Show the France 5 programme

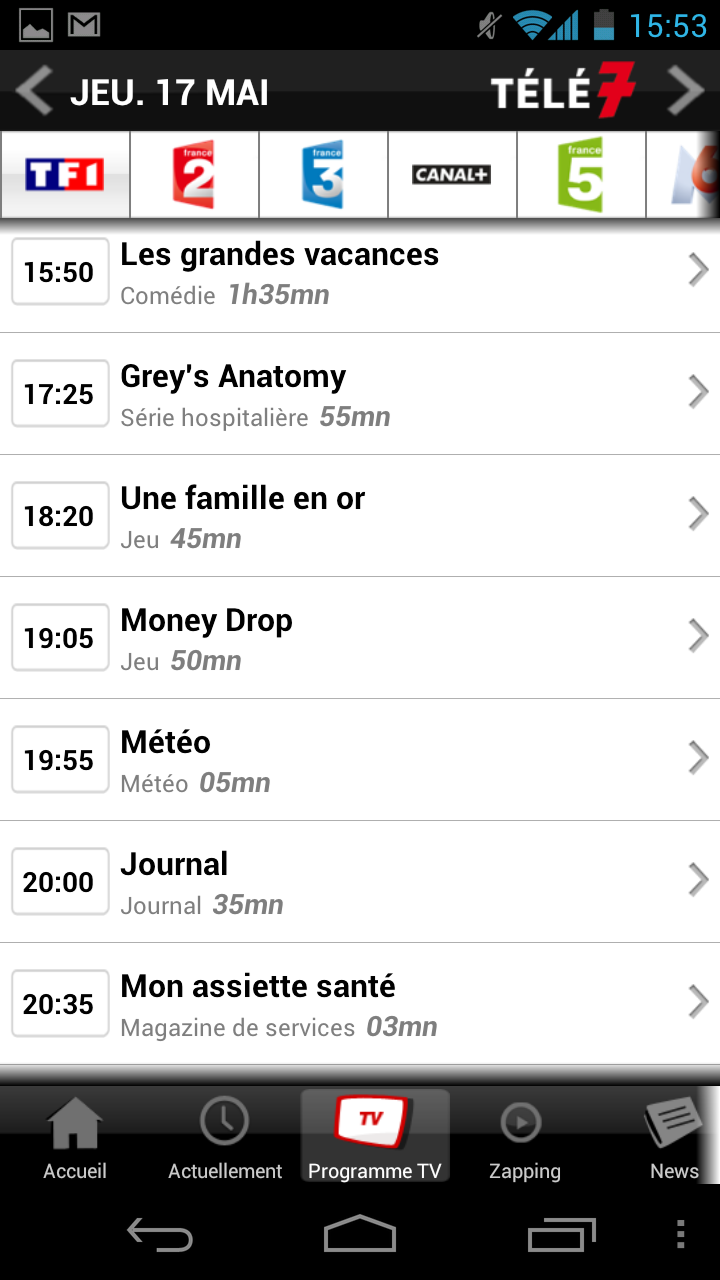tap(581, 175)
